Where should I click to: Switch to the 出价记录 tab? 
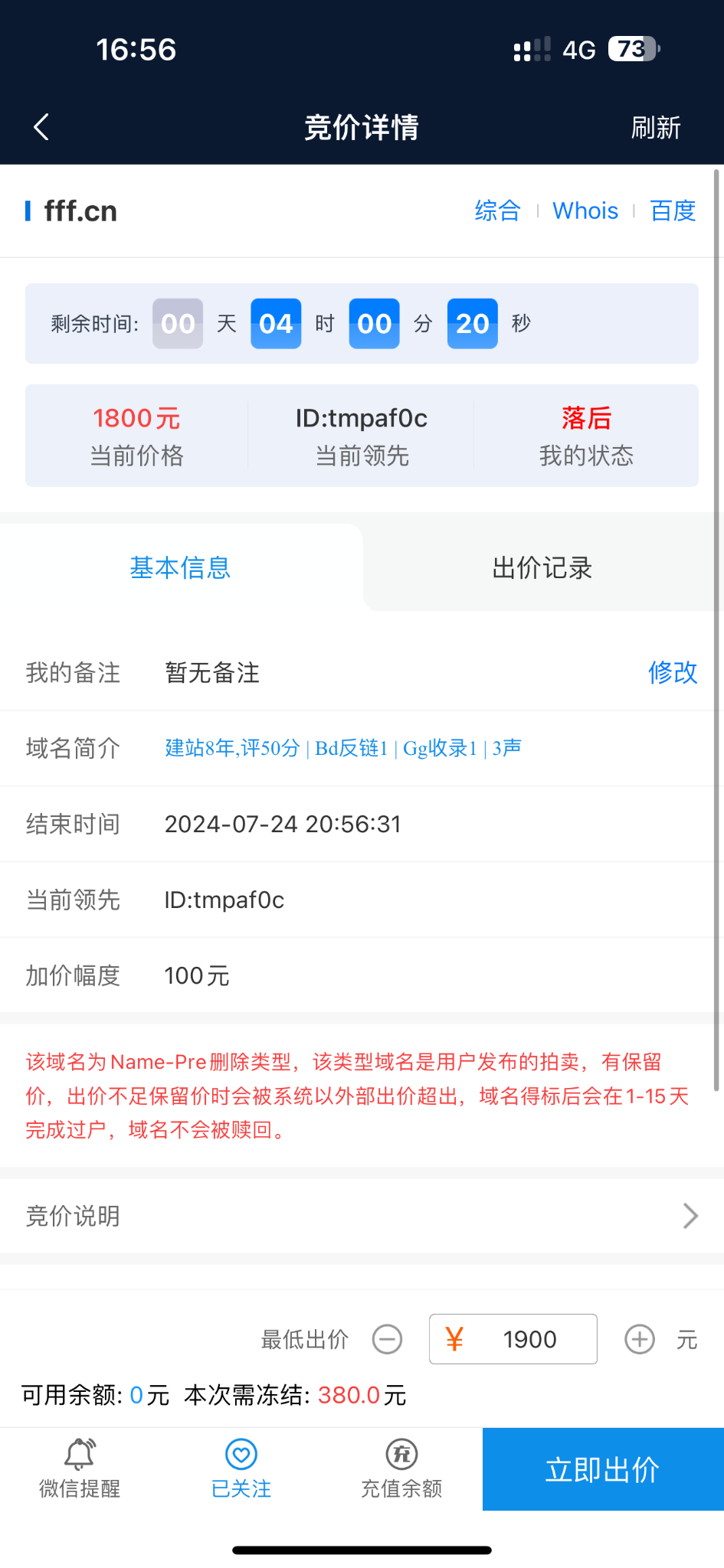[x=542, y=567]
